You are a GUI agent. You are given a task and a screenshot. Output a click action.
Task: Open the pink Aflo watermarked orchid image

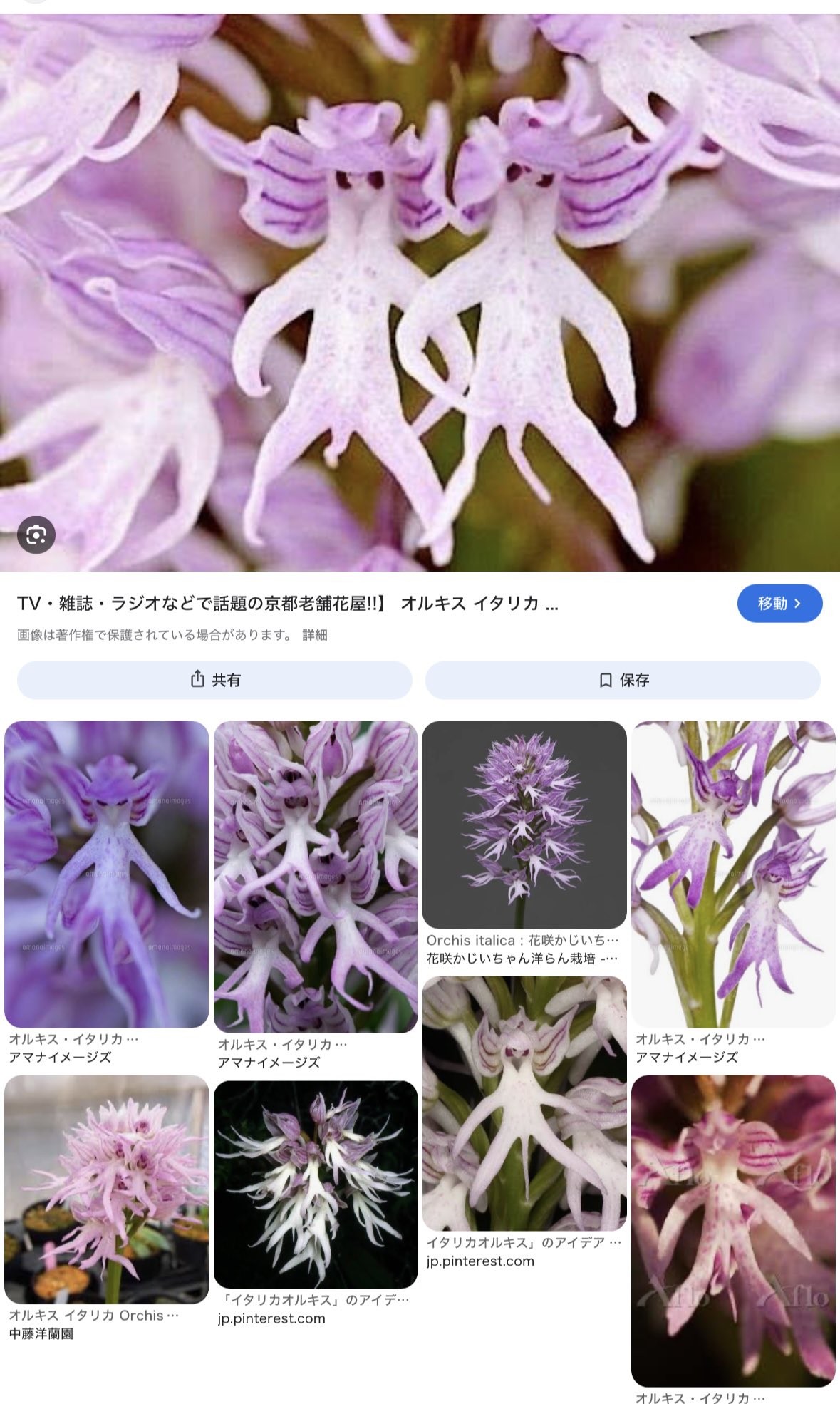coord(733,1230)
